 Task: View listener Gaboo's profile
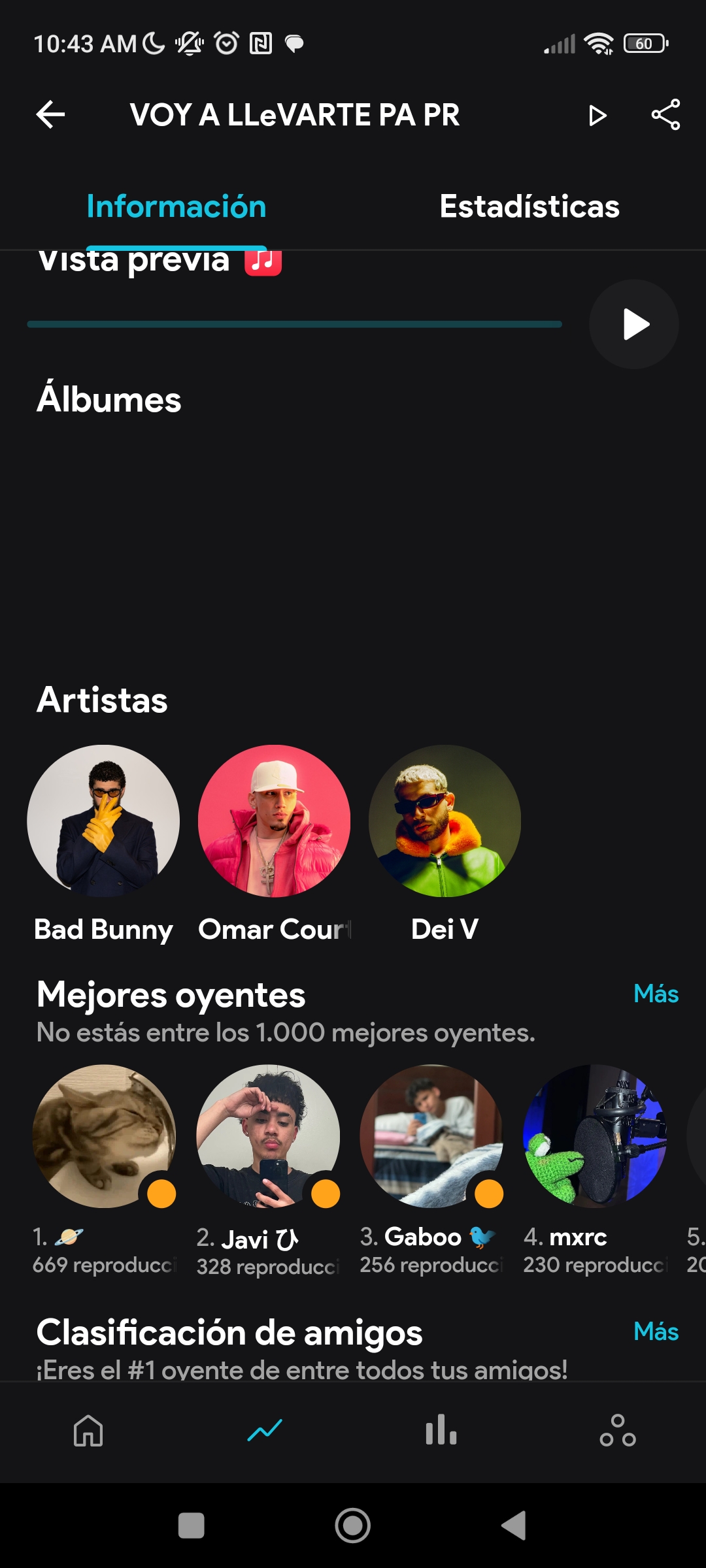point(431,1136)
